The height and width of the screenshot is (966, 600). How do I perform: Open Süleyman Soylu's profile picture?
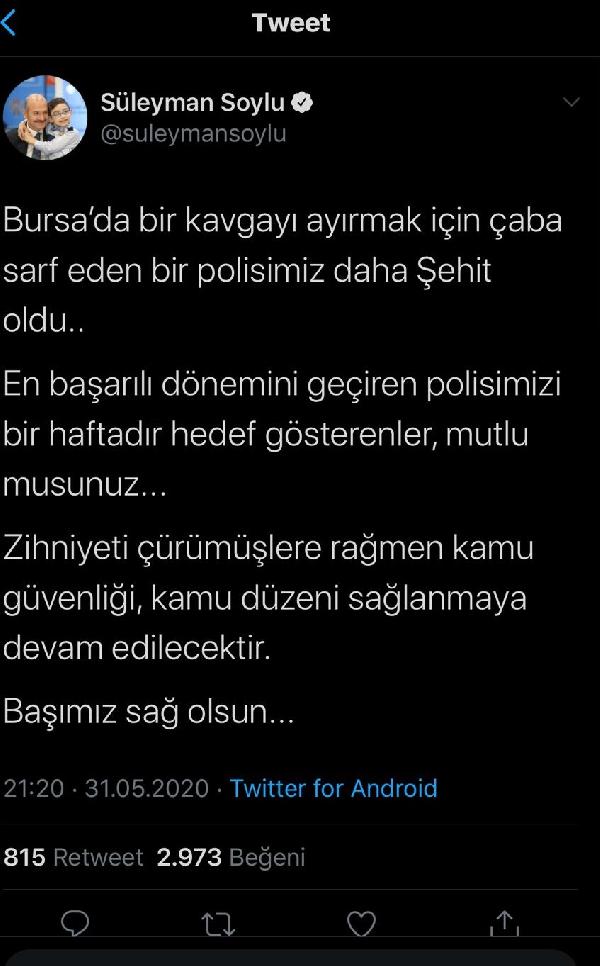(x=45, y=117)
